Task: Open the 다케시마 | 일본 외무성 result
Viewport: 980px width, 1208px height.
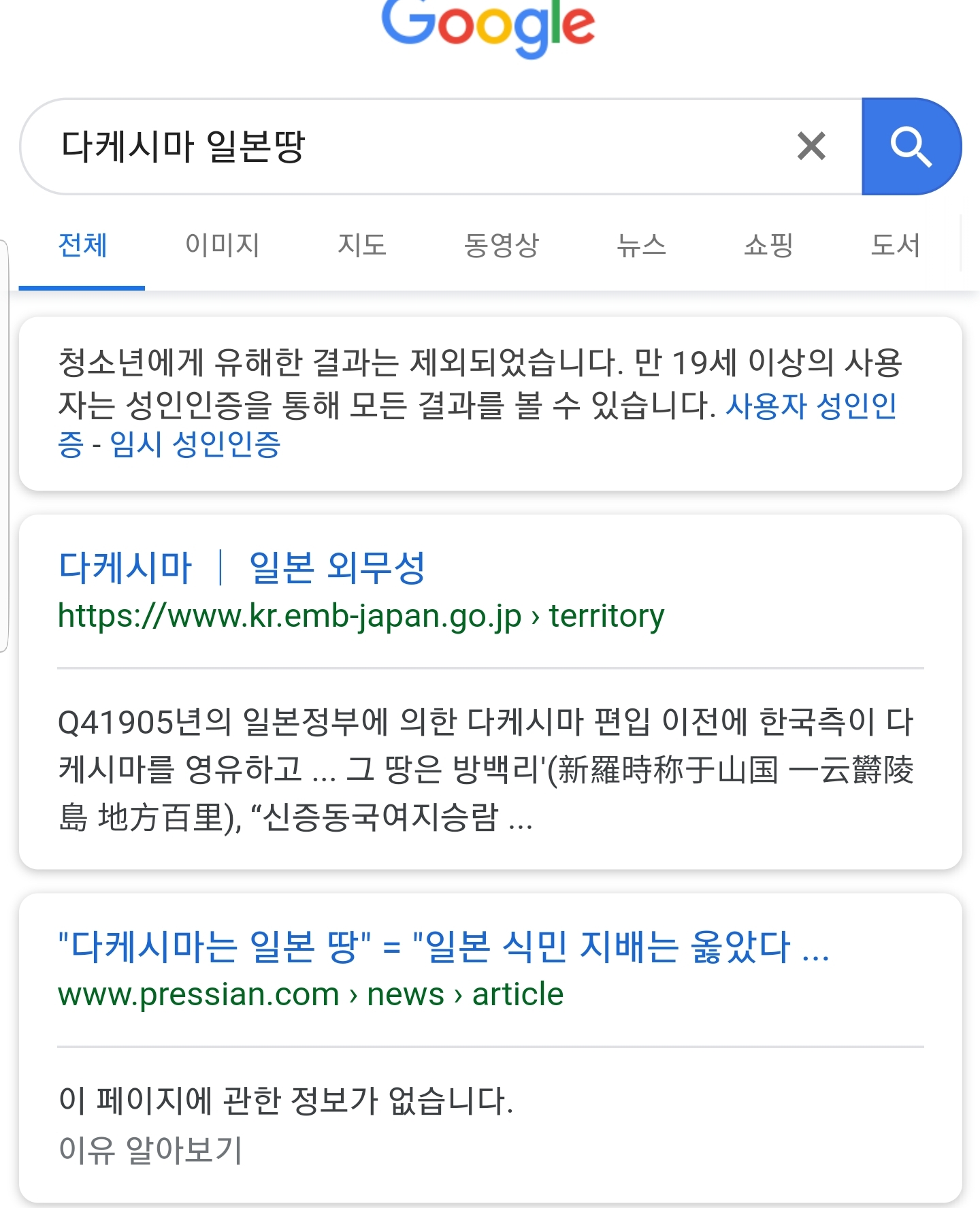Action: pyautogui.click(x=242, y=567)
